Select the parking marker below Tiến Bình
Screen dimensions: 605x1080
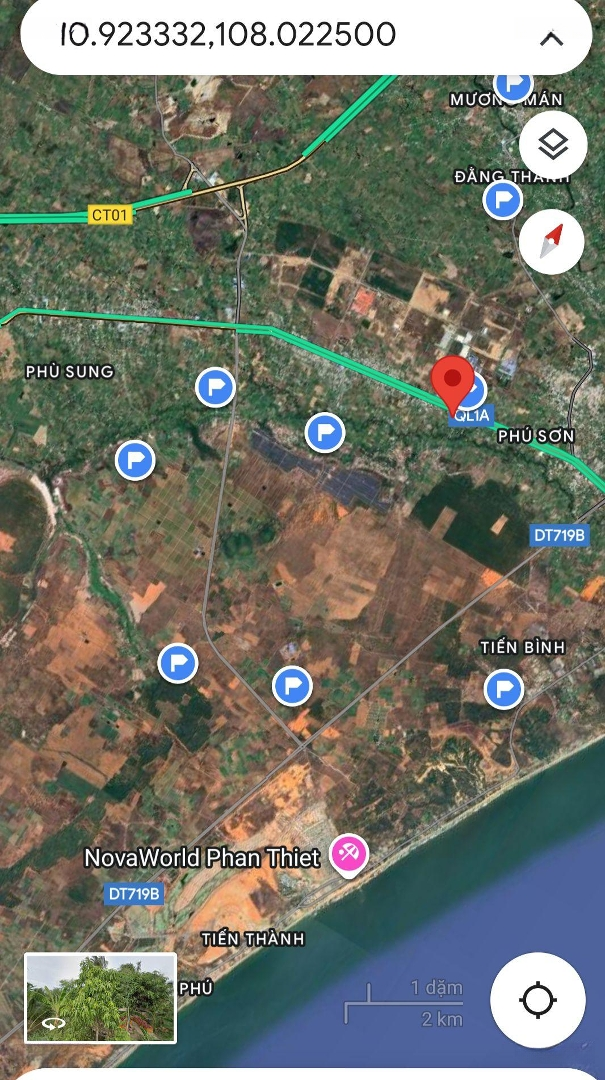point(503,689)
